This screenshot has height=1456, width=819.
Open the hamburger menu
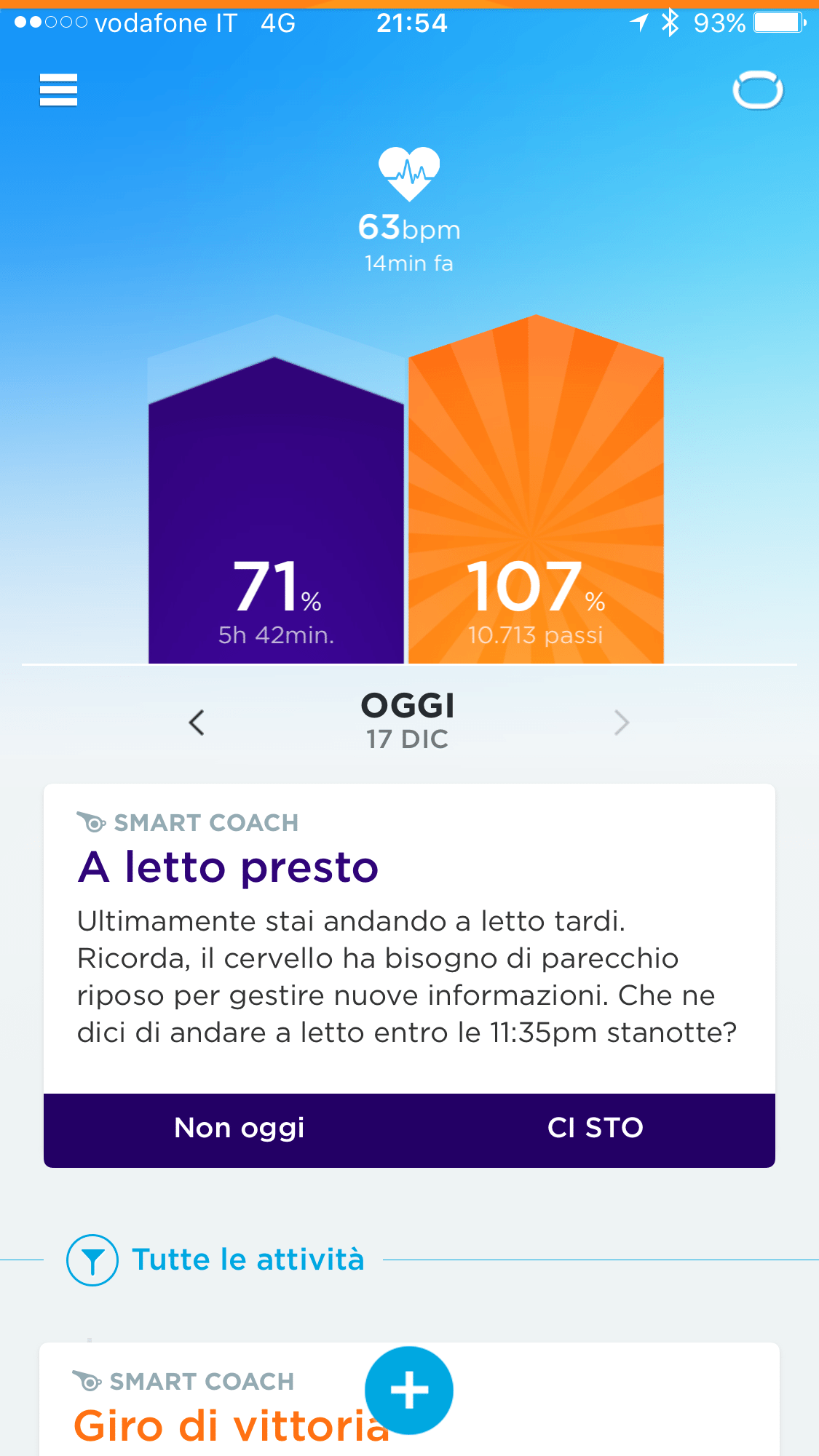coord(58,90)
